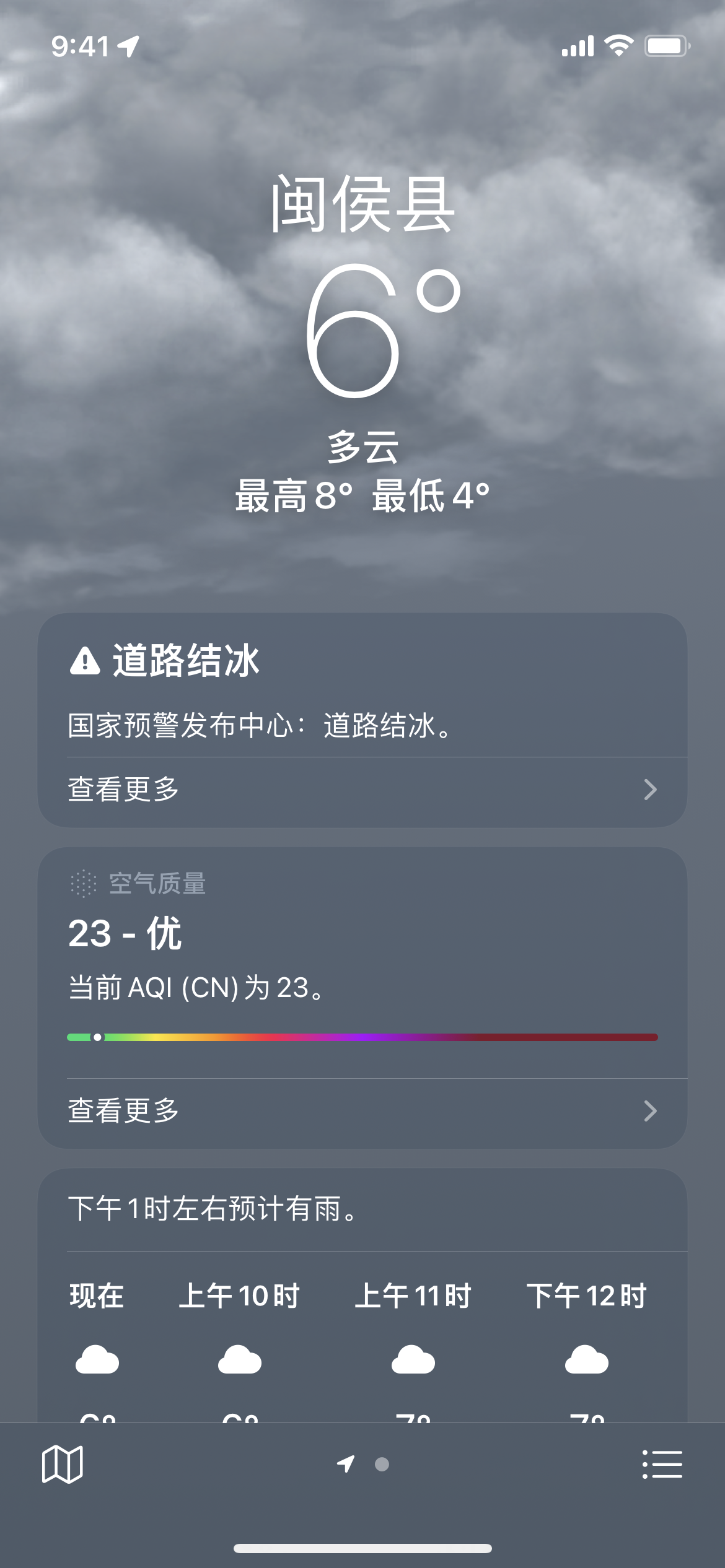Open the saved city list
This screenshot has height=1568, width=725.
click(x=662, y=1464)
